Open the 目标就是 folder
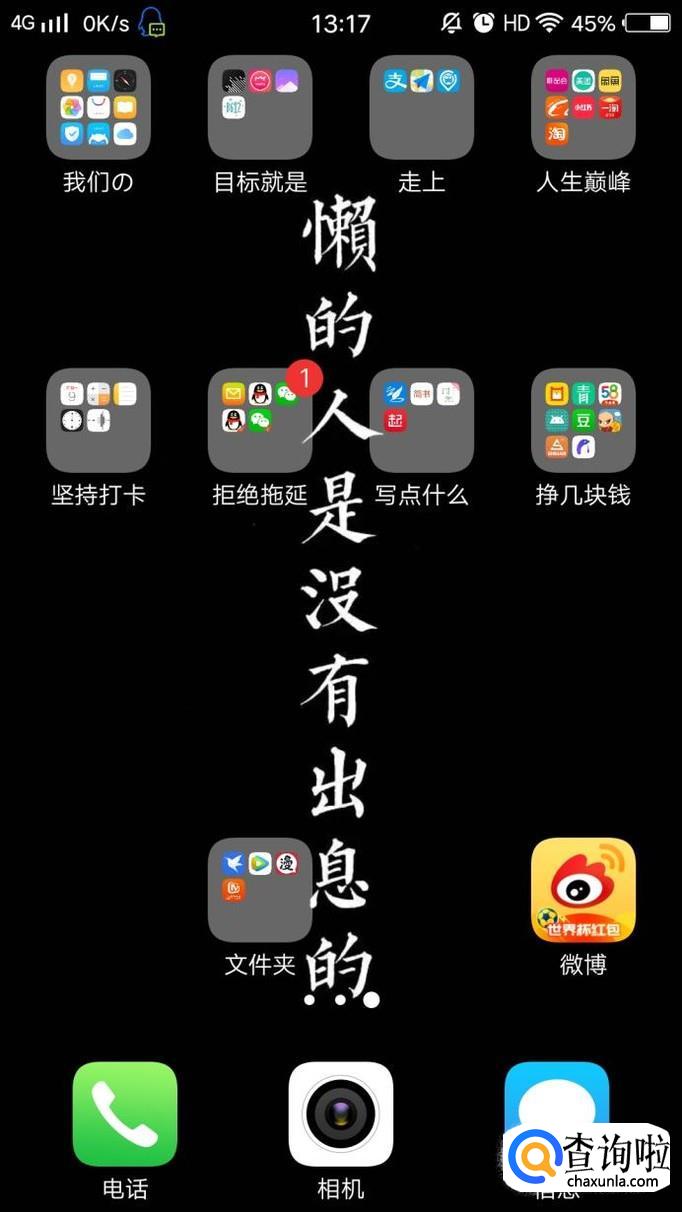The height and width of the screenshot is (1212, 682). [260, 108]
